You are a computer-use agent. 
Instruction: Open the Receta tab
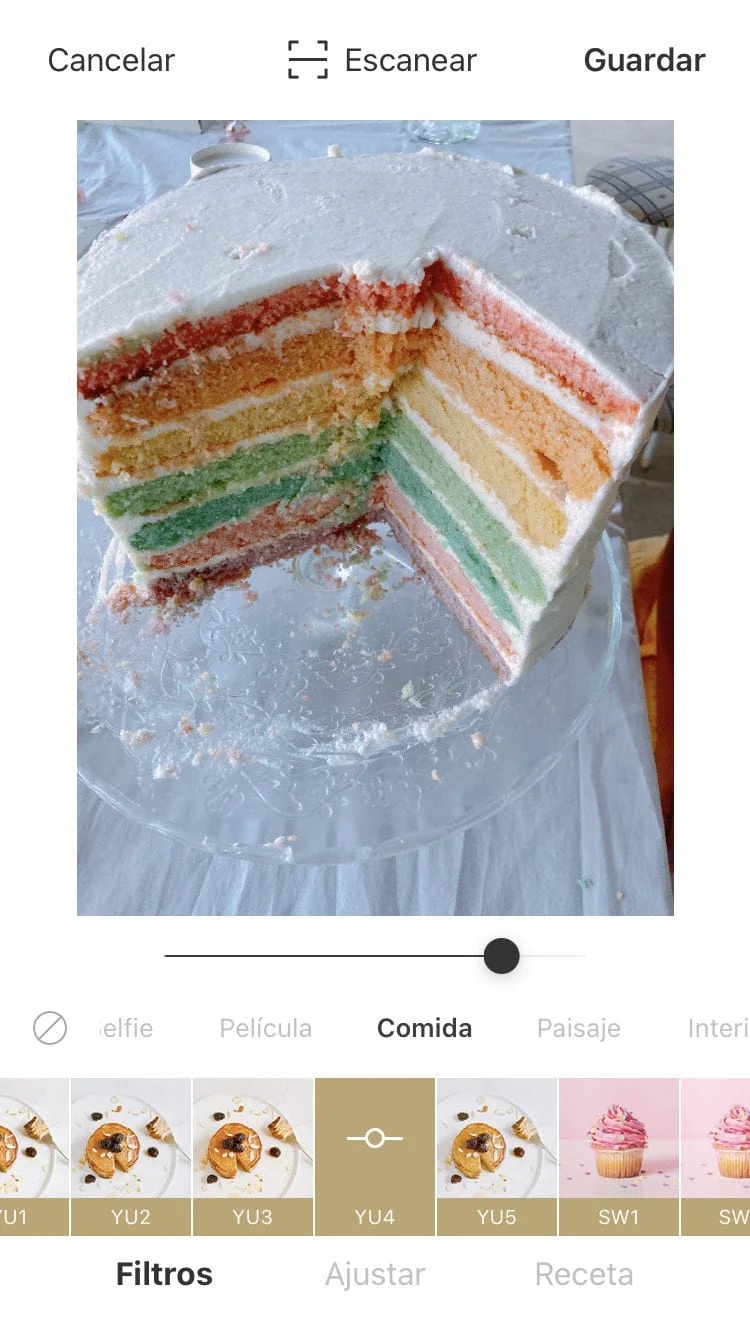[584, 1274]
